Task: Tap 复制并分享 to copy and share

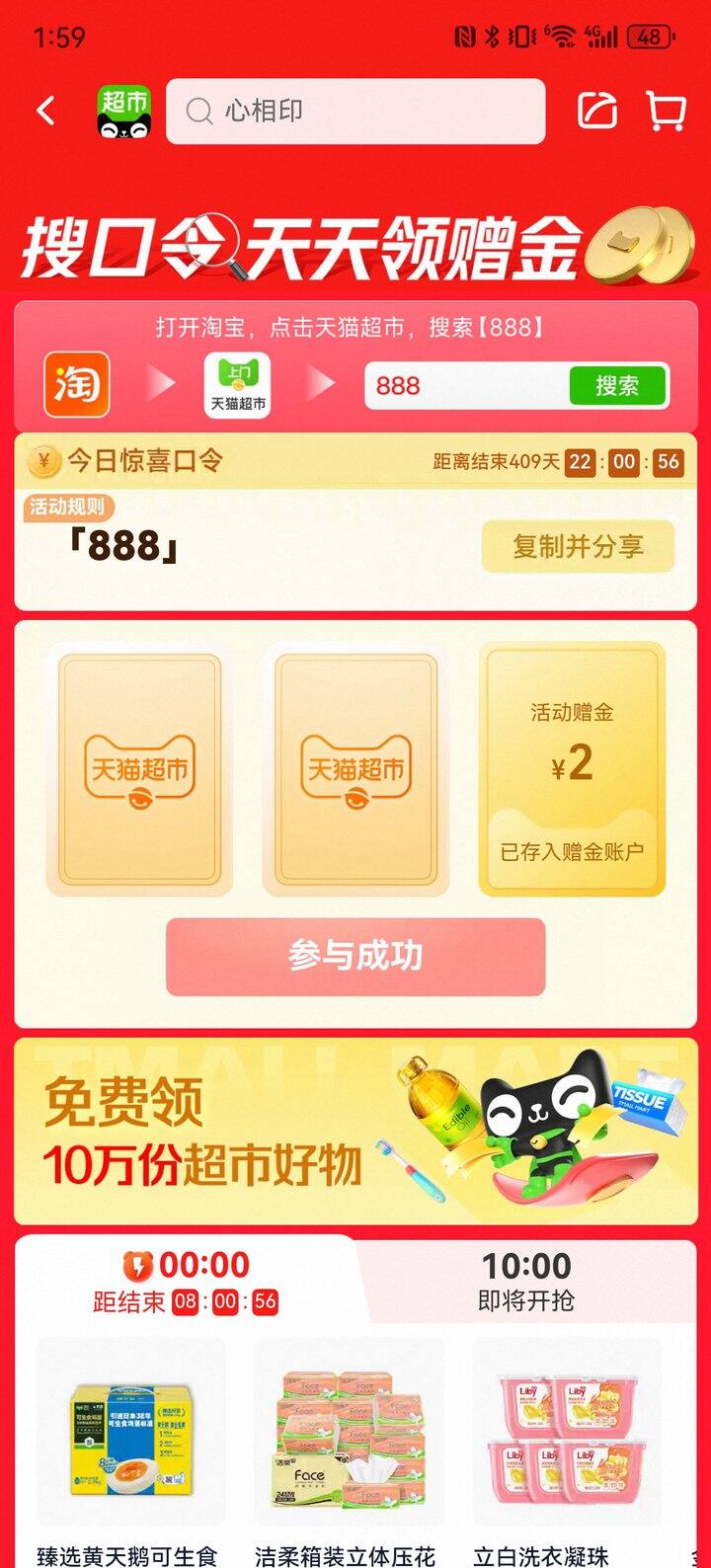Action: [578, 546]
